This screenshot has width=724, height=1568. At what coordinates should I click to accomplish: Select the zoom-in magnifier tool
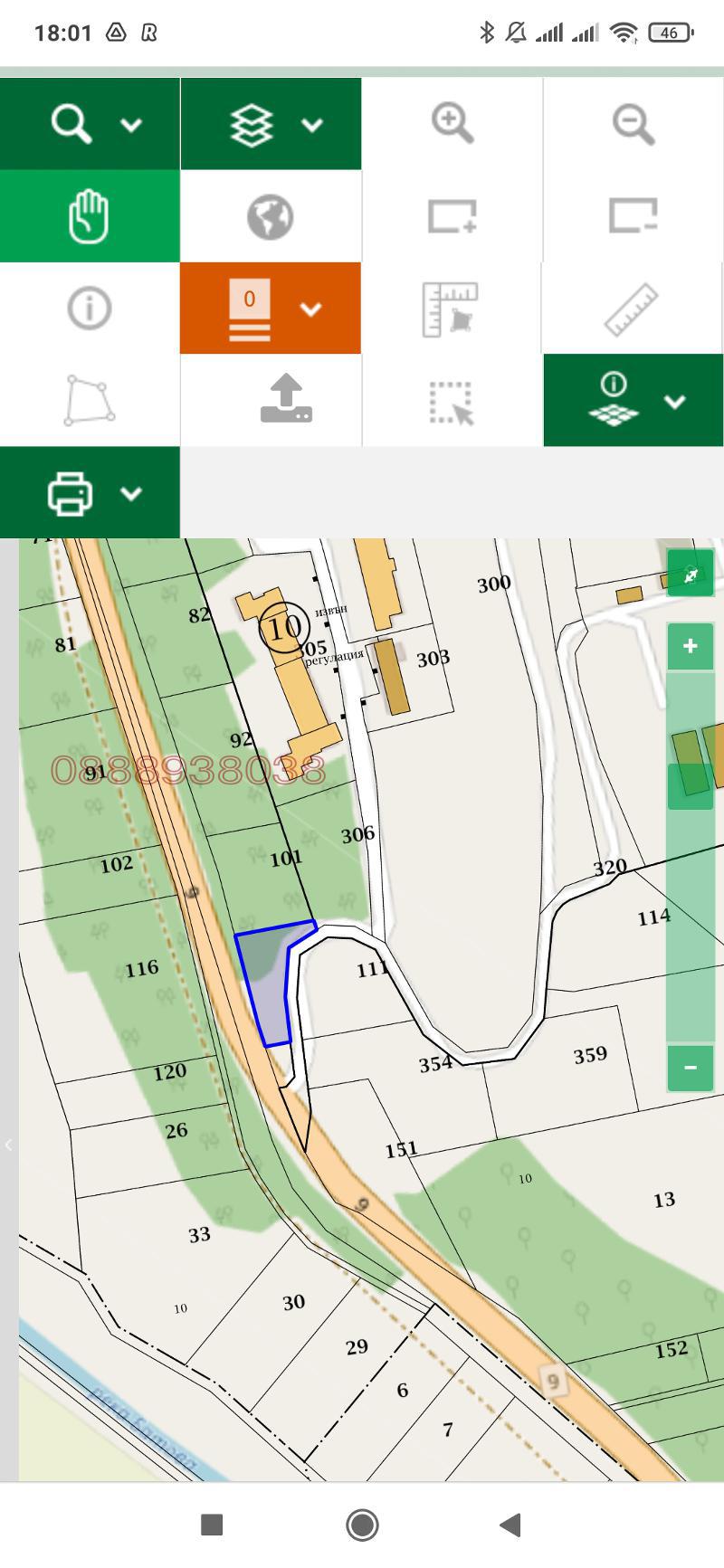(452, 124)
